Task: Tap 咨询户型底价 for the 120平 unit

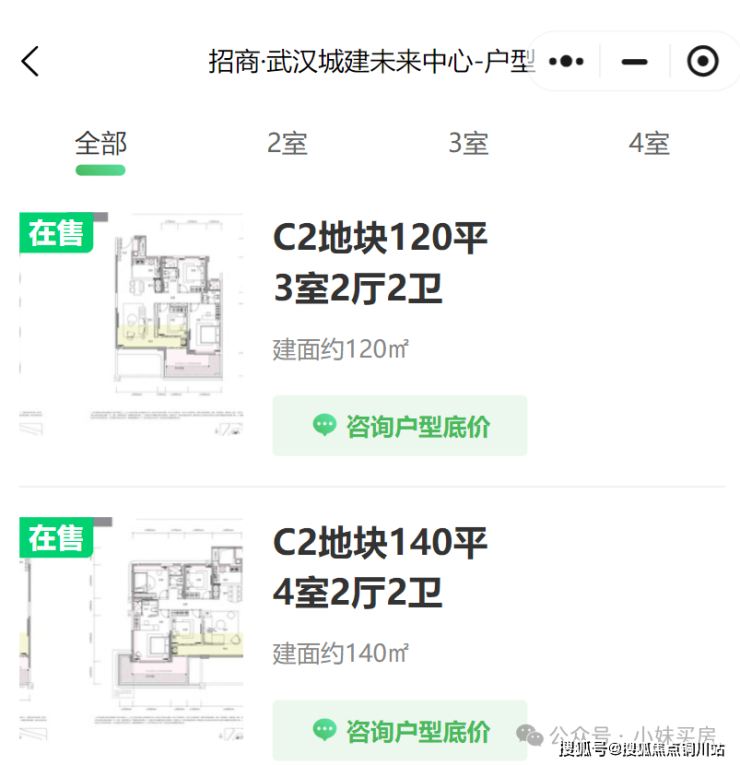Action: point(400,426)
